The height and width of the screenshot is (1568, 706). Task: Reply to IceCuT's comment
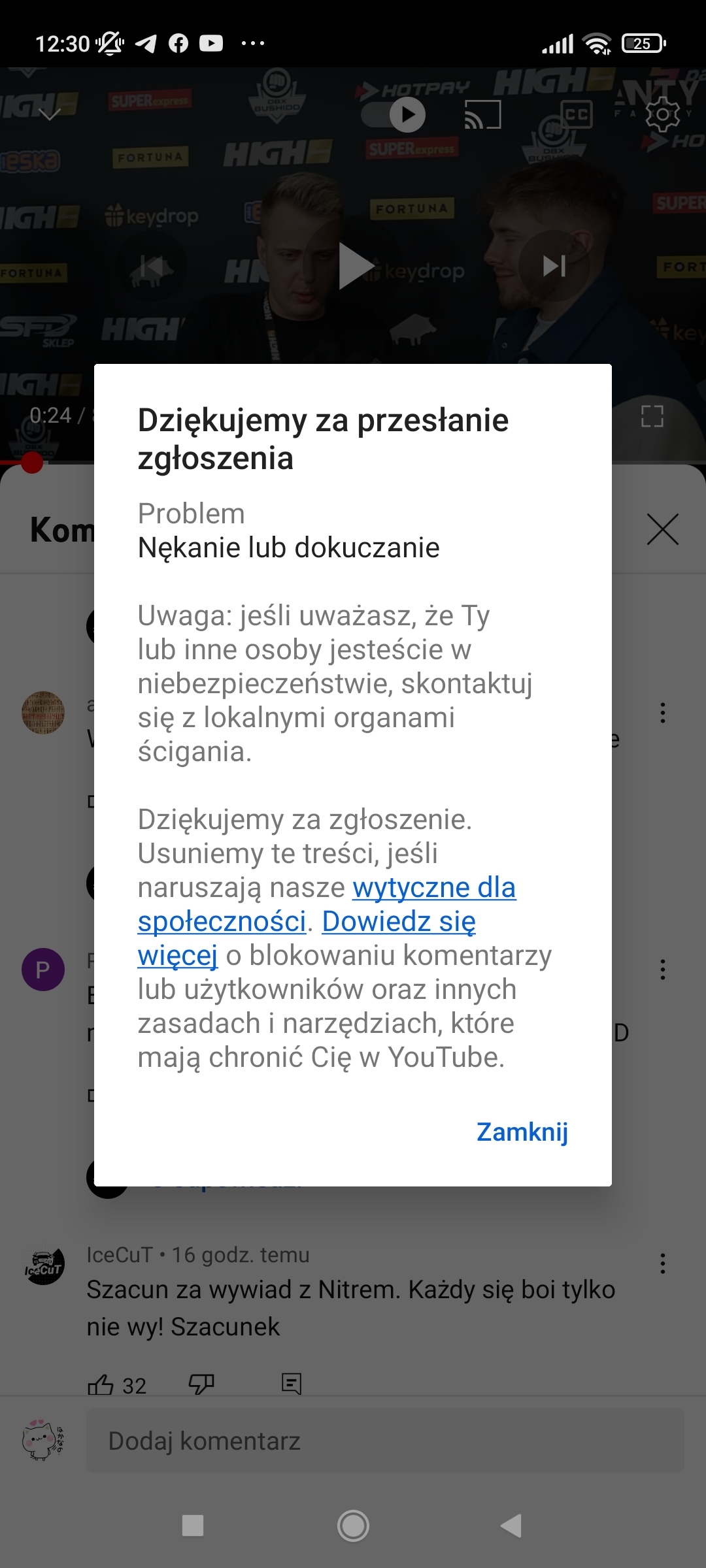point(292,1384)
